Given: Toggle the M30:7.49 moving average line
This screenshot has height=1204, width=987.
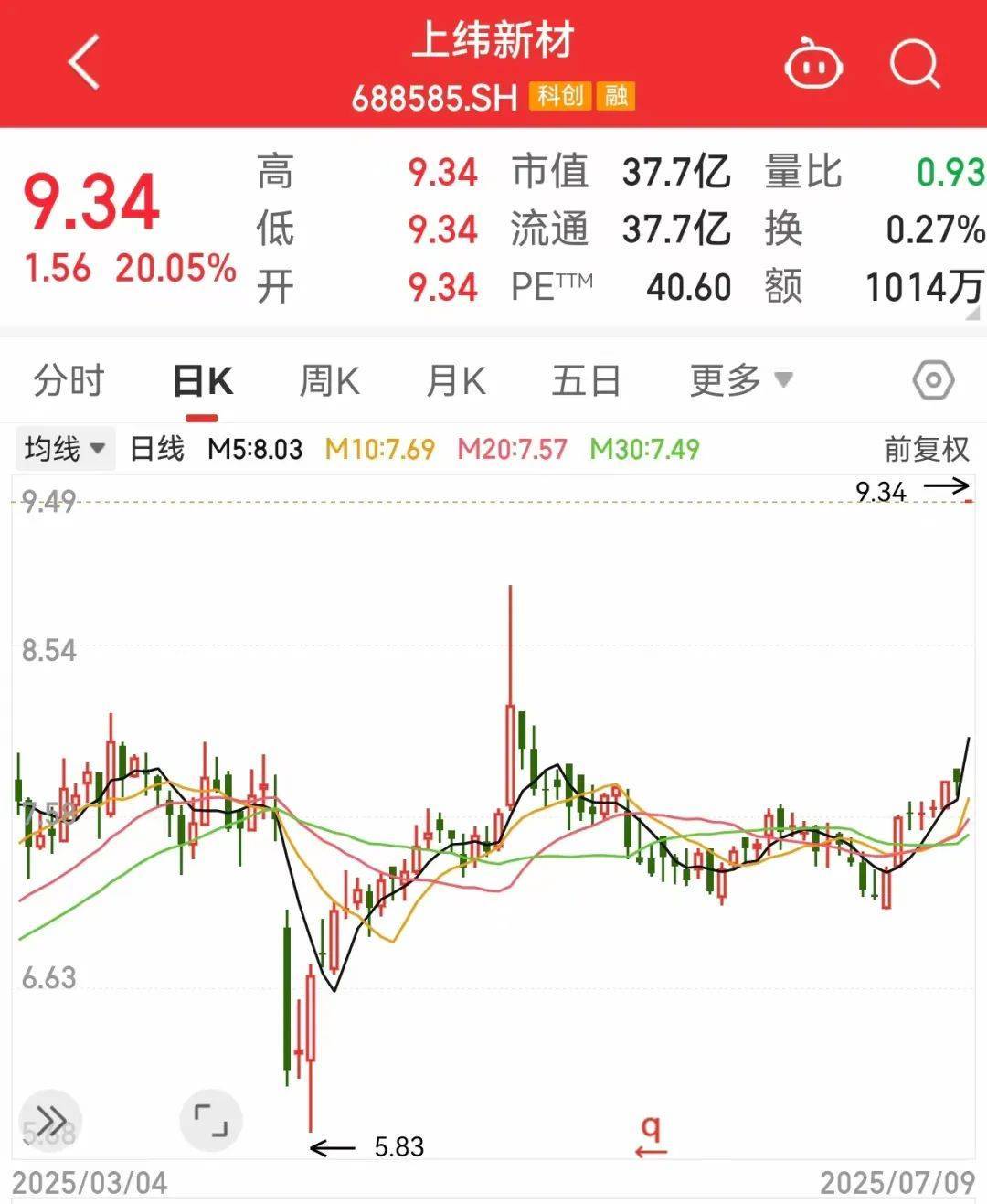Looking at the screenshot, I should pyautogui.click(x=643, y=449).
